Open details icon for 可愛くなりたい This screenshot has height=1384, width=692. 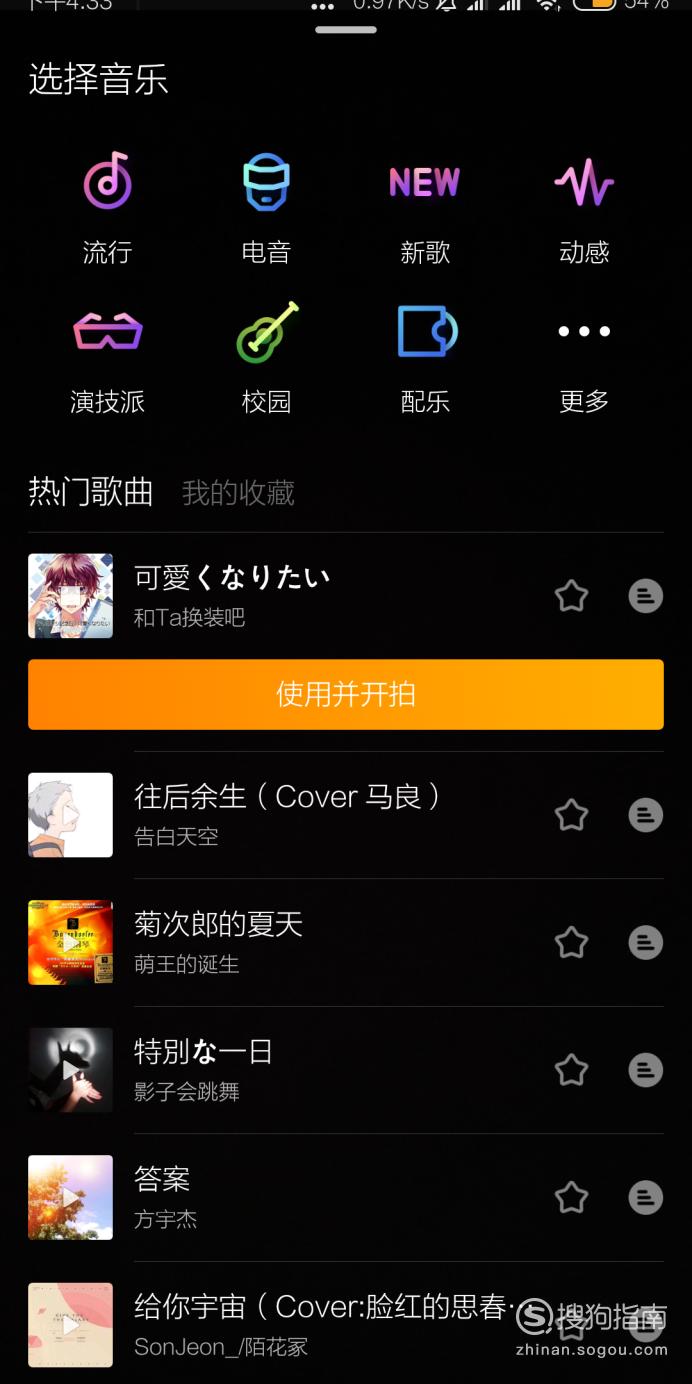(x=645, y=596)
